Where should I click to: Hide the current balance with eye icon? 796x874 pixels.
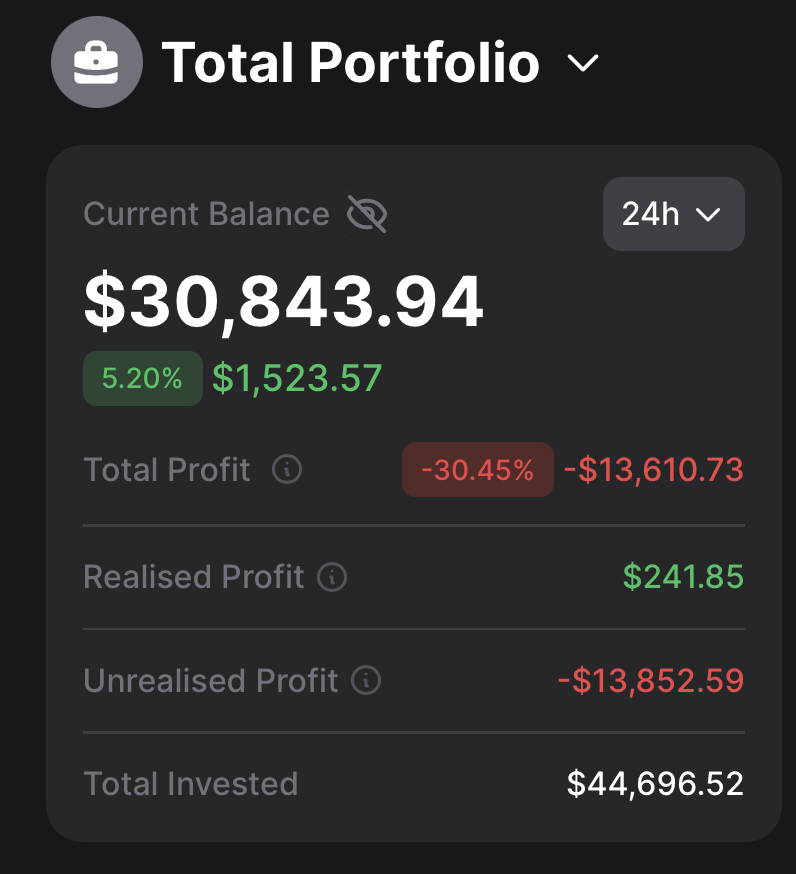tap(367, 214)
